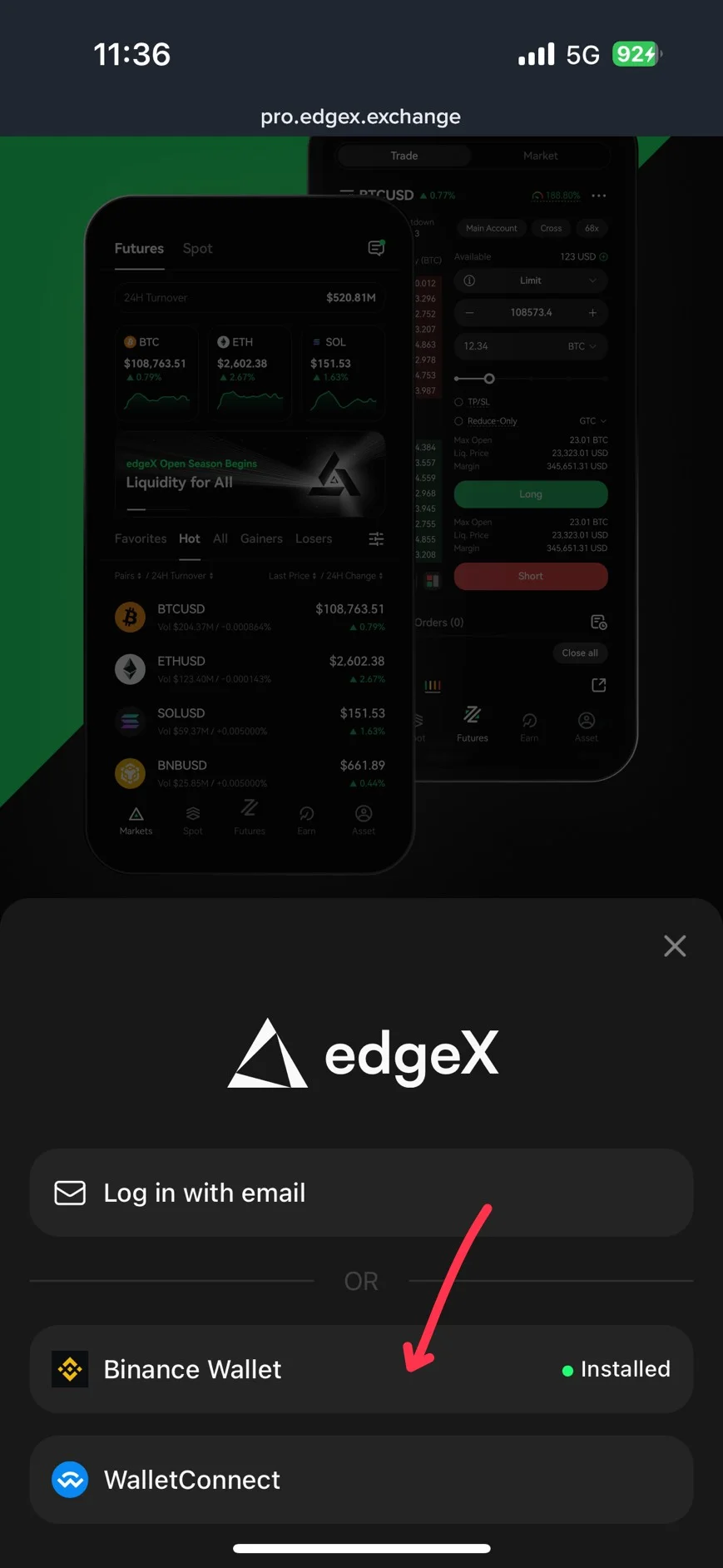Connect with Binance Wallet
Screen dimensions: 723x1568
pos(361,1369)
